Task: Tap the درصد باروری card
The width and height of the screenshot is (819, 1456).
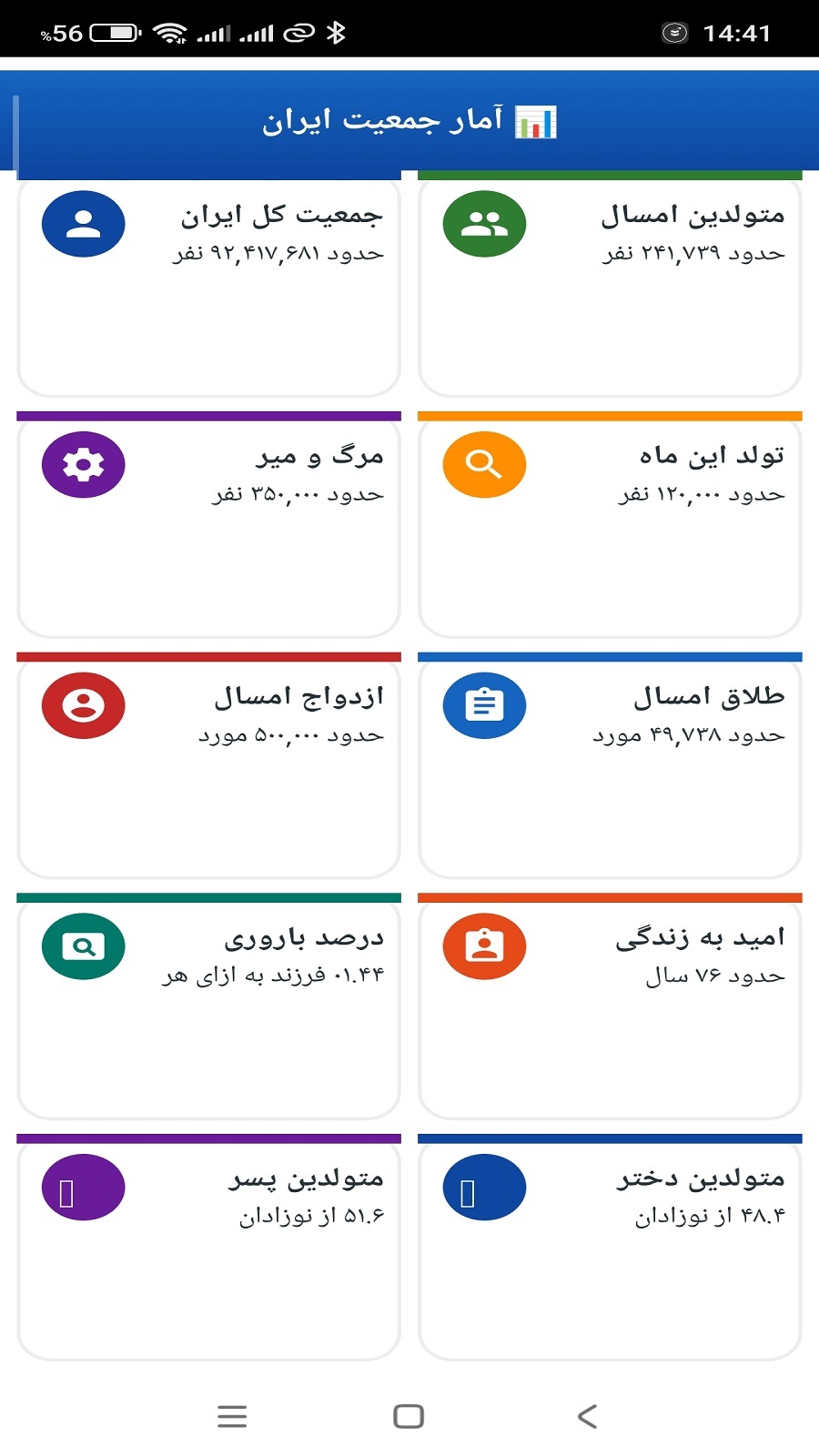Action: pos(209,1010)
